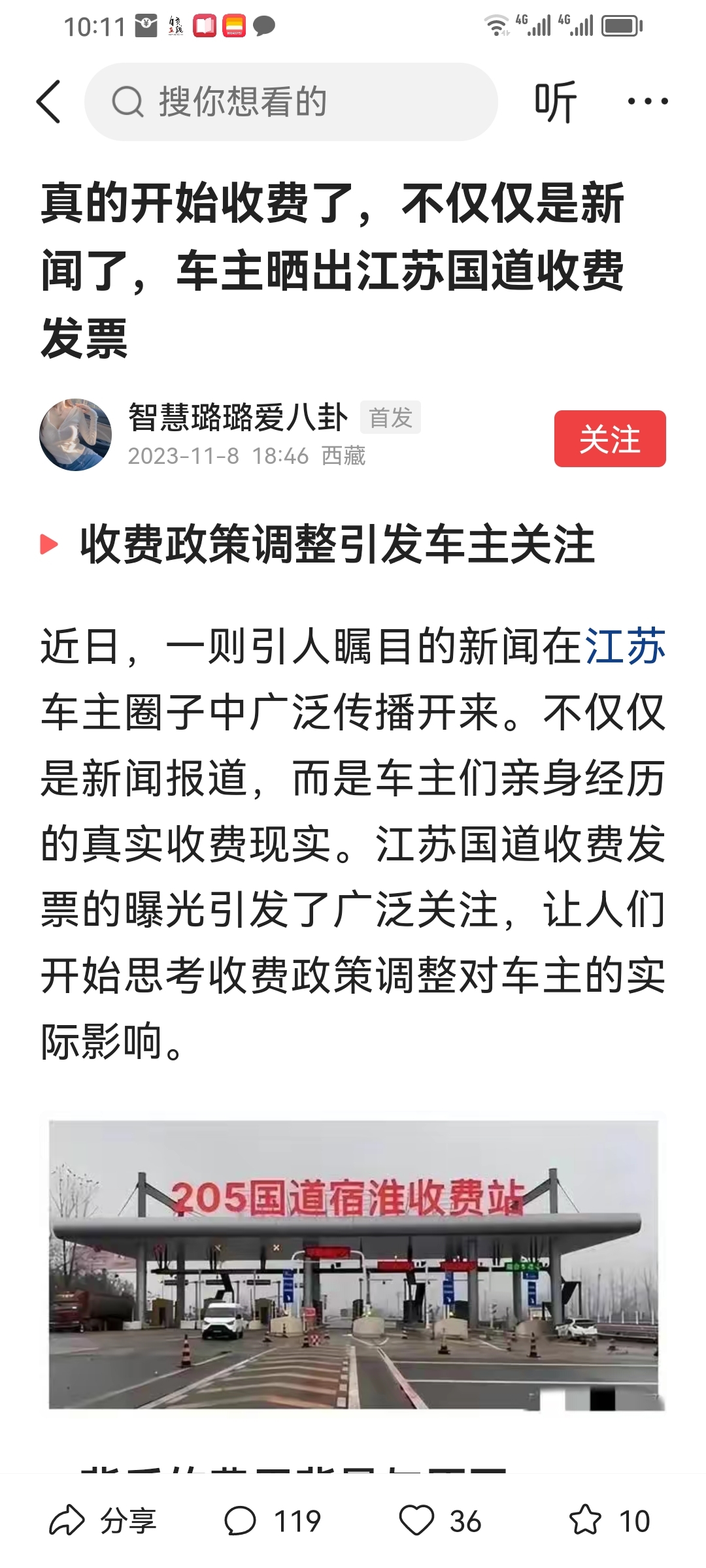This screenshot has width=706, height=1568.
Task: Go back using the top-left arrow
Action: tap(49, 102)
